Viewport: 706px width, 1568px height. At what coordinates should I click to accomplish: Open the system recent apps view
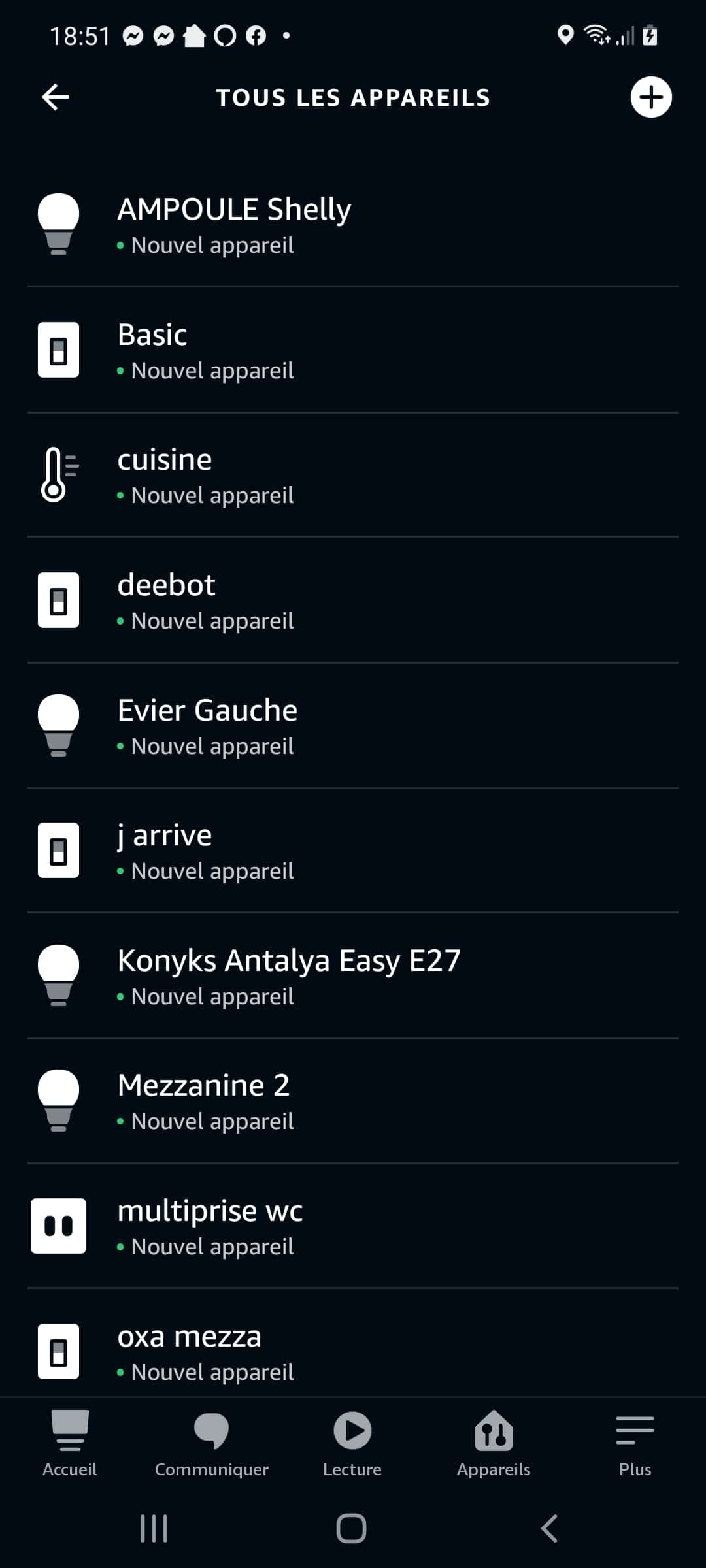[154, 1528]
